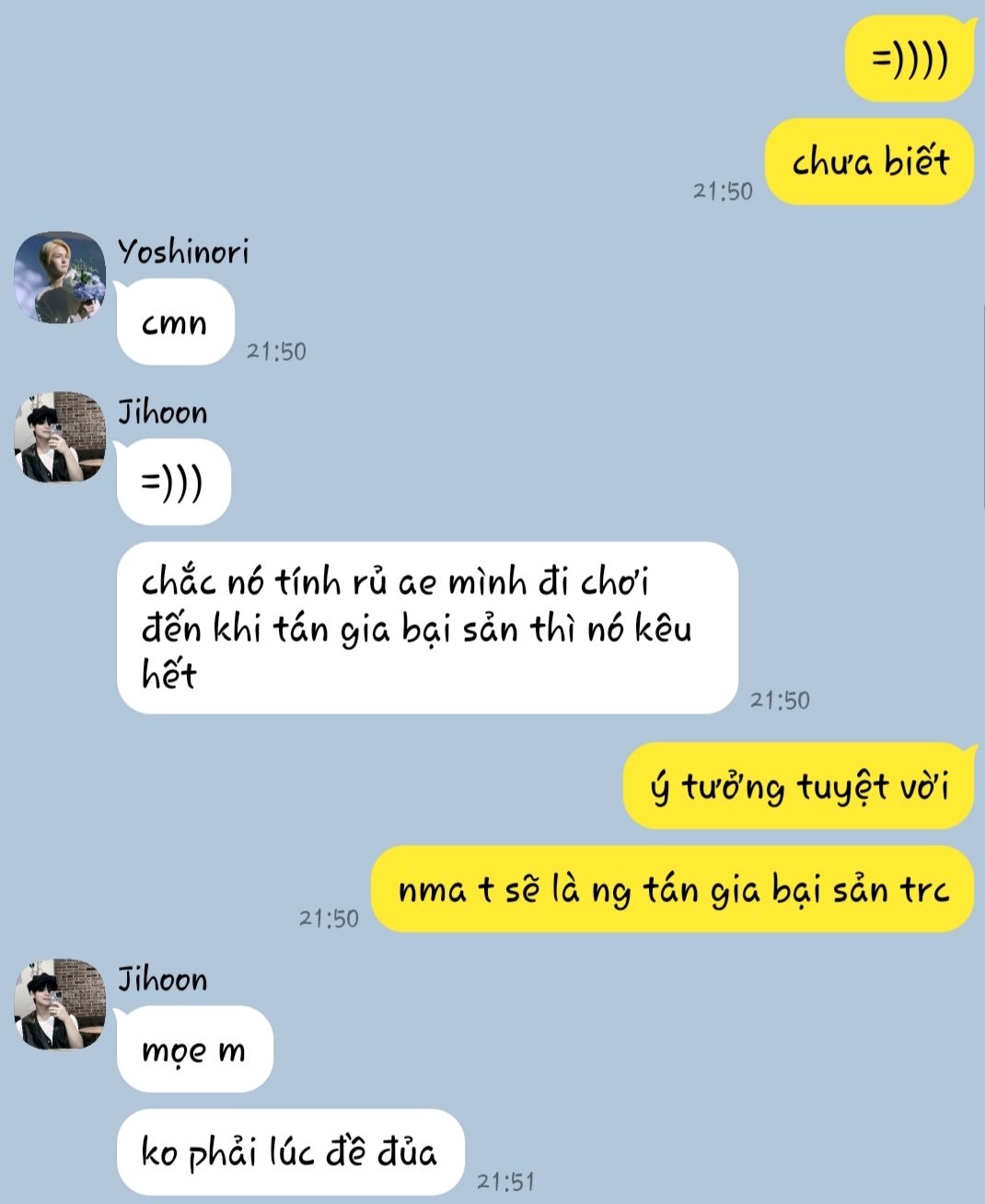Open Yoshinori's profile picture
The height and width of the screenshot is (1204, 985).
point(60,277)
